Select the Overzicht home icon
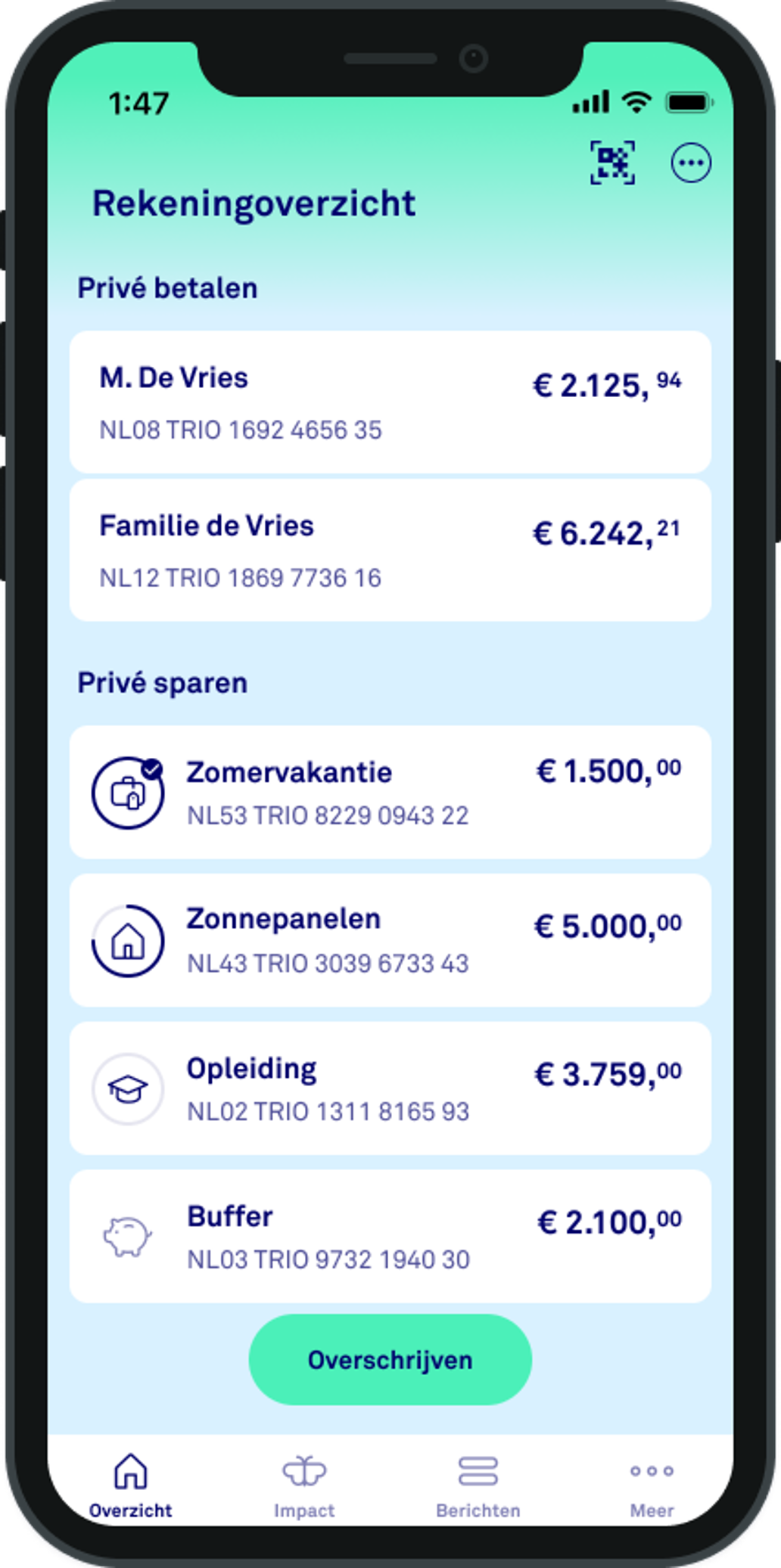Screen dimensions: 781x1568 (x=132, y=1470)
